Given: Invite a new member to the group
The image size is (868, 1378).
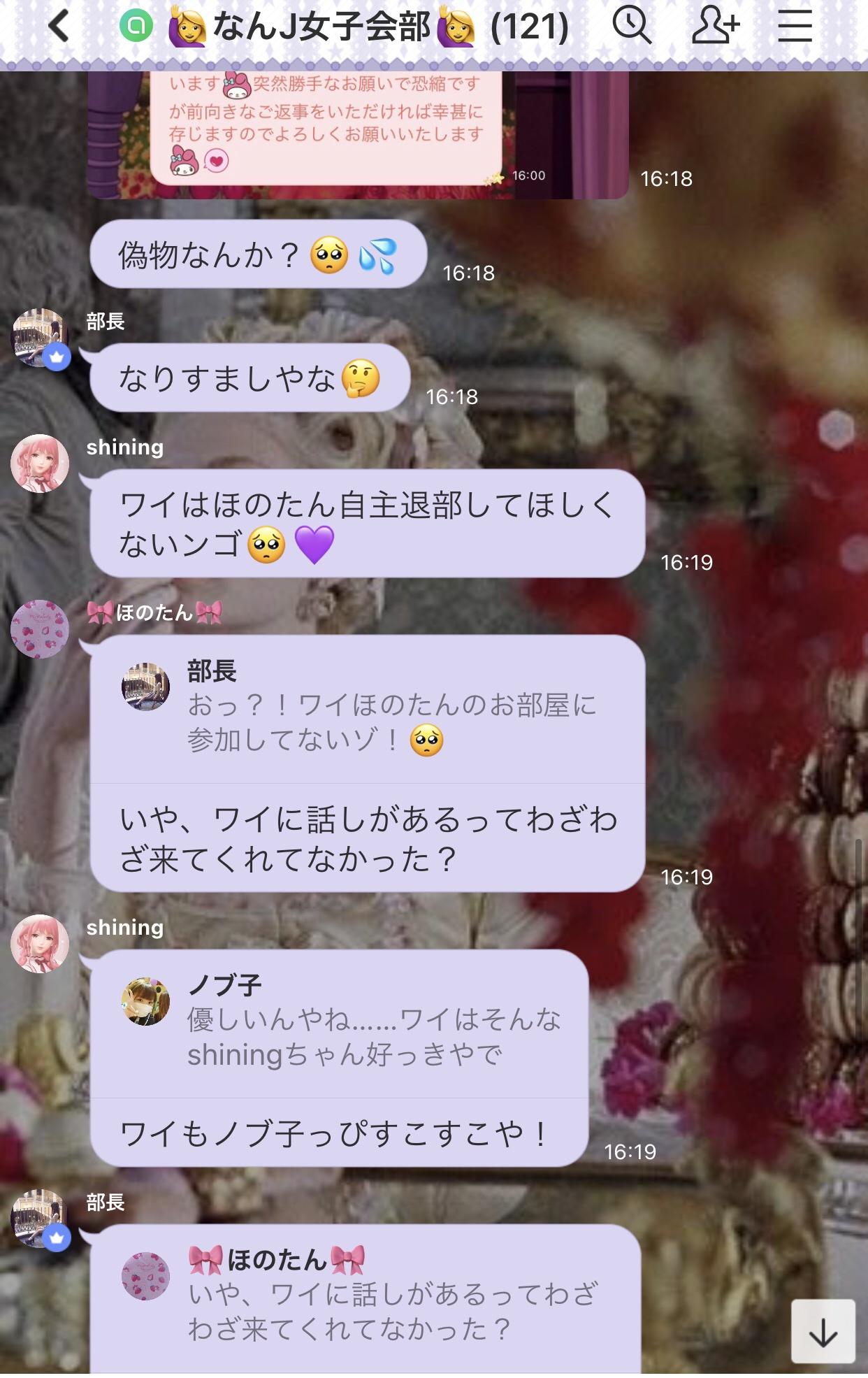Looking at the screenshot, I should pyautogui.click(x=715, y=27).
